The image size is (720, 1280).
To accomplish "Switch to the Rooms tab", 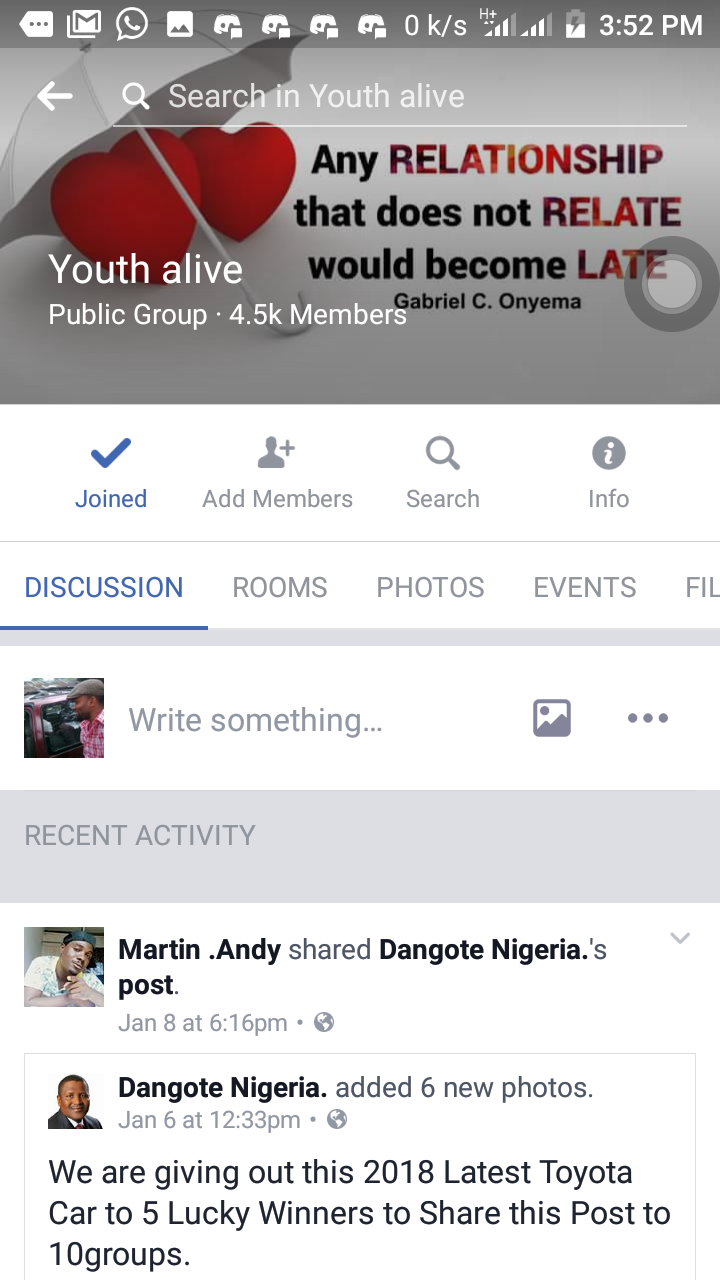I will (280, 587).
